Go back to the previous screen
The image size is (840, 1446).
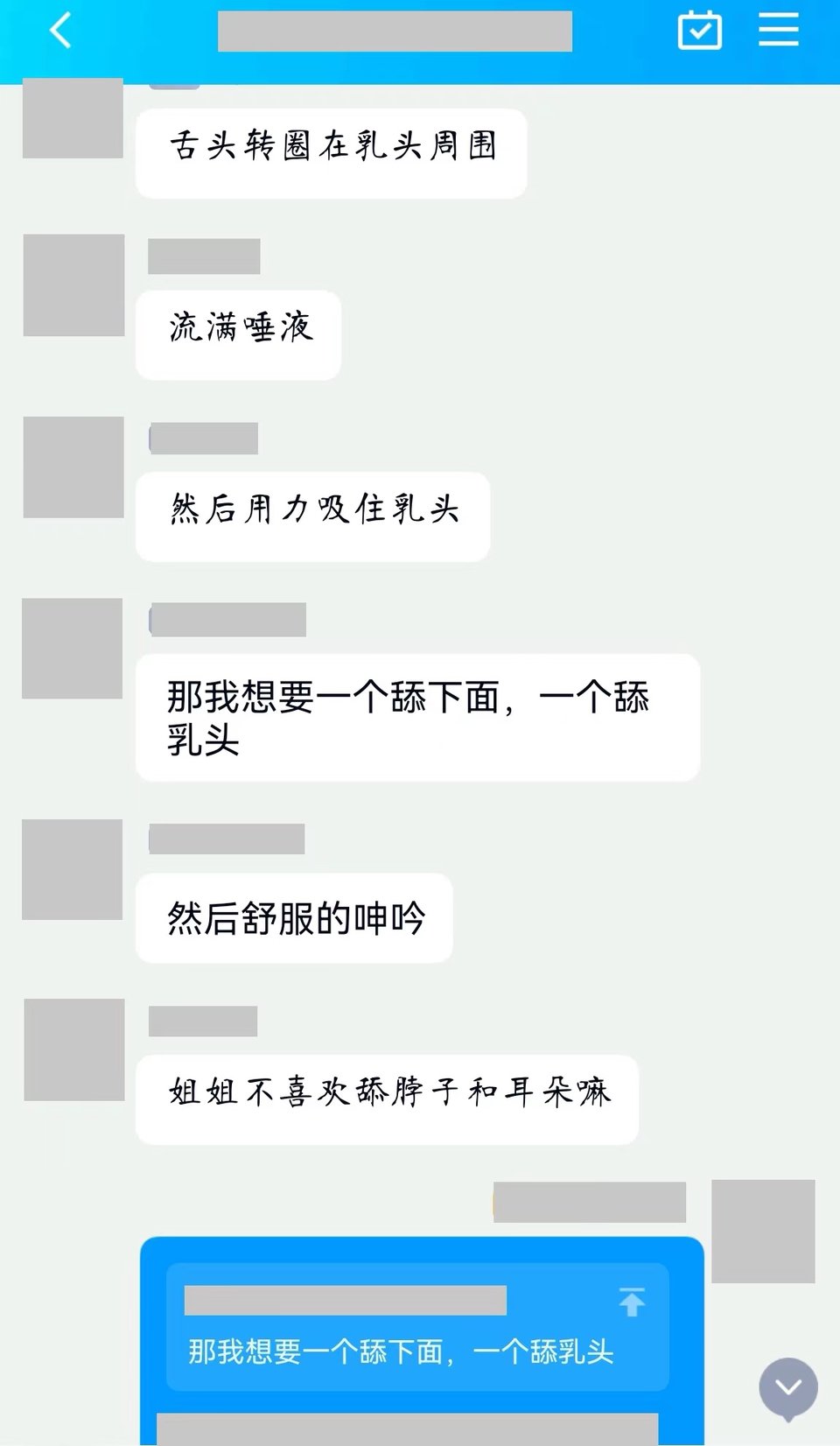pos(59,32)
